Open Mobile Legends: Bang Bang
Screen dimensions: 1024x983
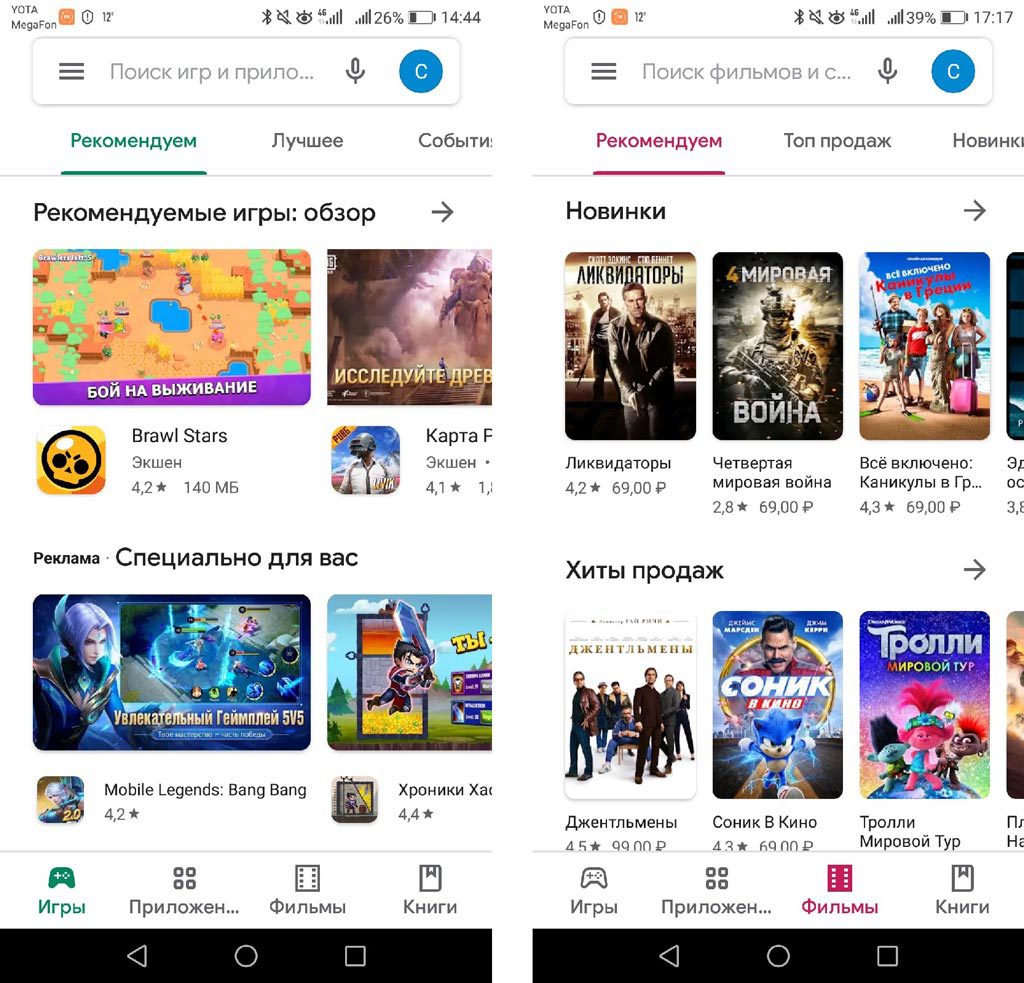(x=205, y=790)
